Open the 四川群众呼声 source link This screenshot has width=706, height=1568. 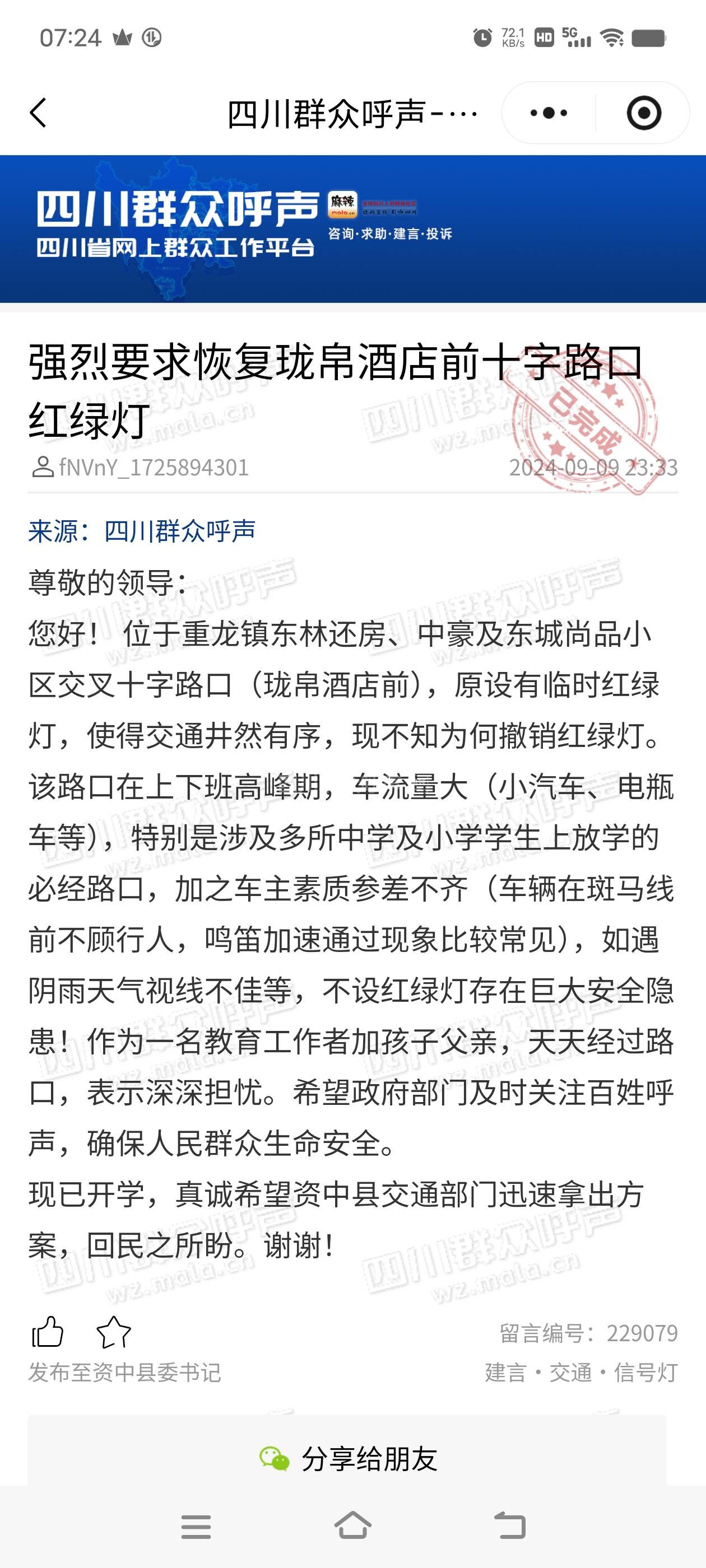[180, 531]
